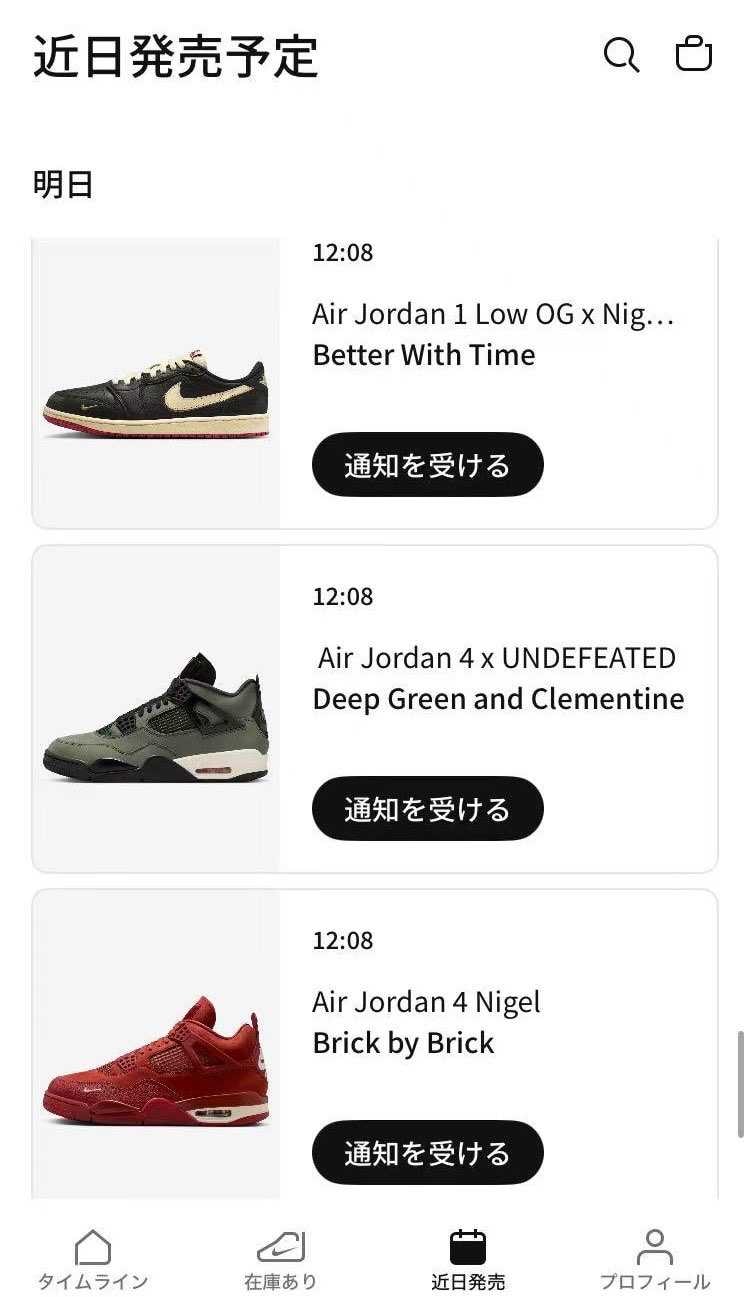
Task: Switch to the タイムライン tab
Action: click(93, 1260)
